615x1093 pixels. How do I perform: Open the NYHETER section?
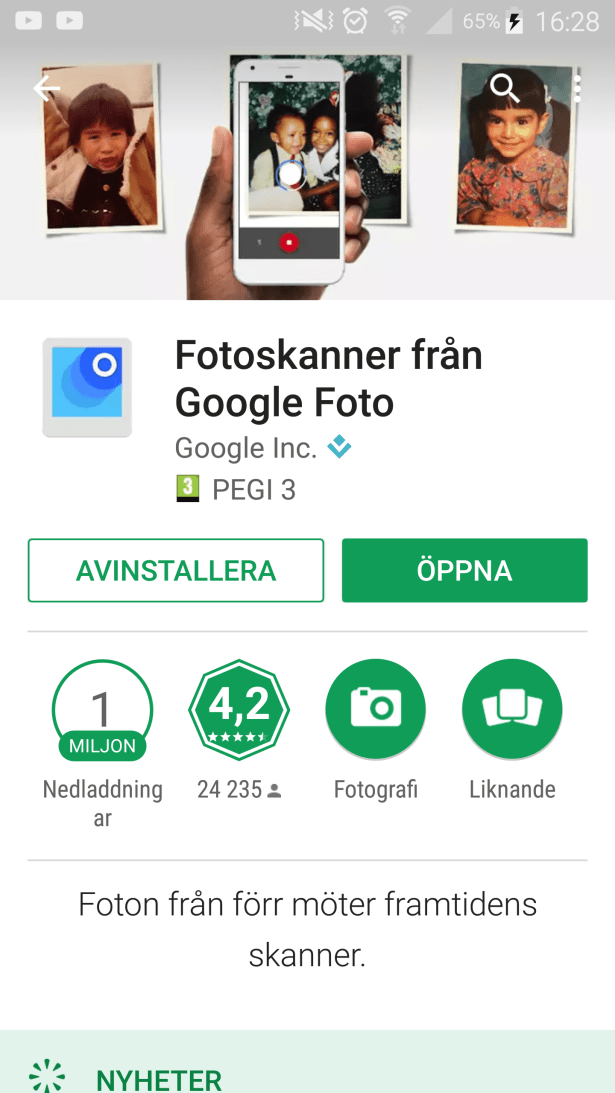[158, 1078]
